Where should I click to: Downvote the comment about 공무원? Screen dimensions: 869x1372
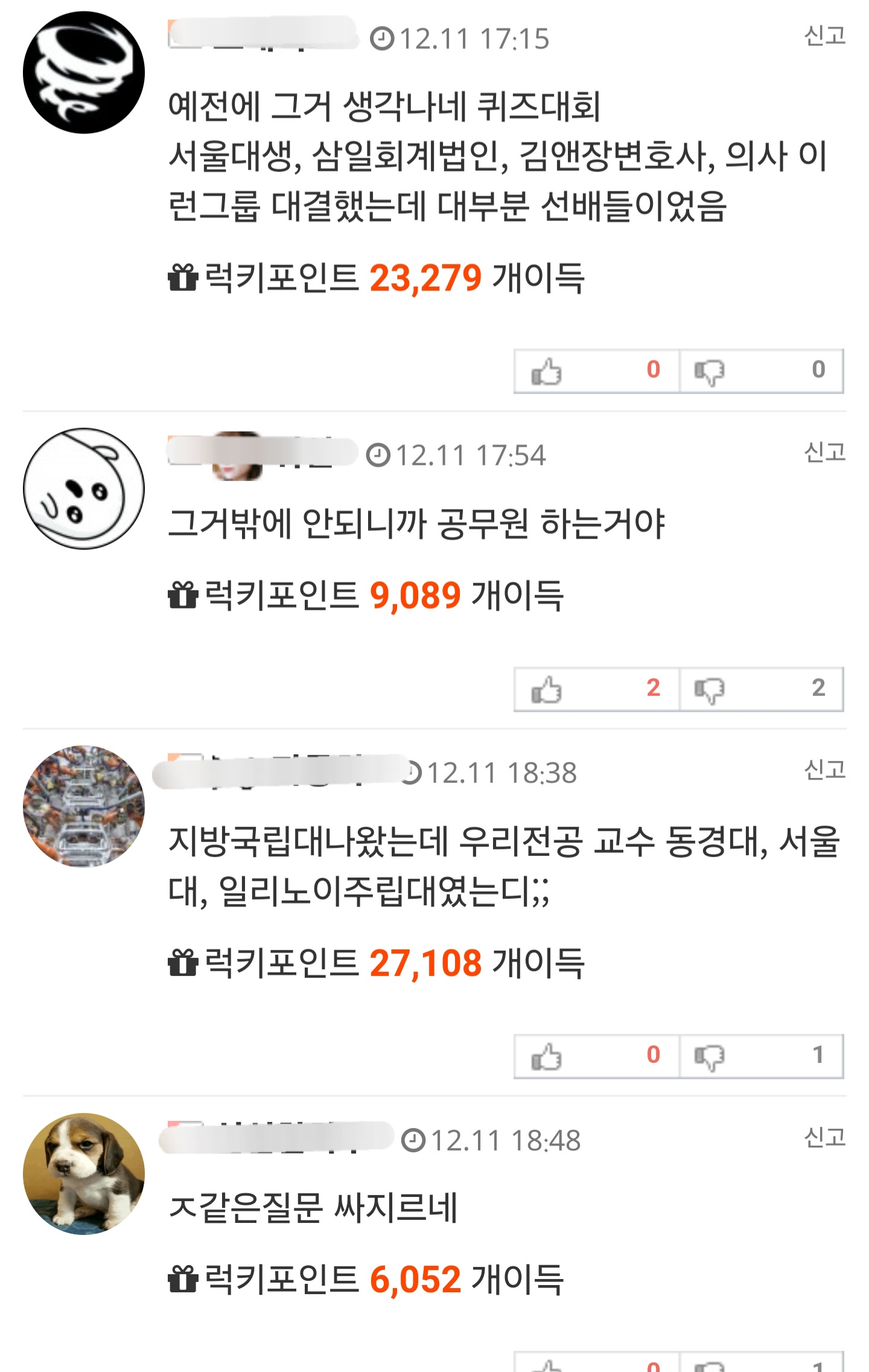tap(762, 689)
